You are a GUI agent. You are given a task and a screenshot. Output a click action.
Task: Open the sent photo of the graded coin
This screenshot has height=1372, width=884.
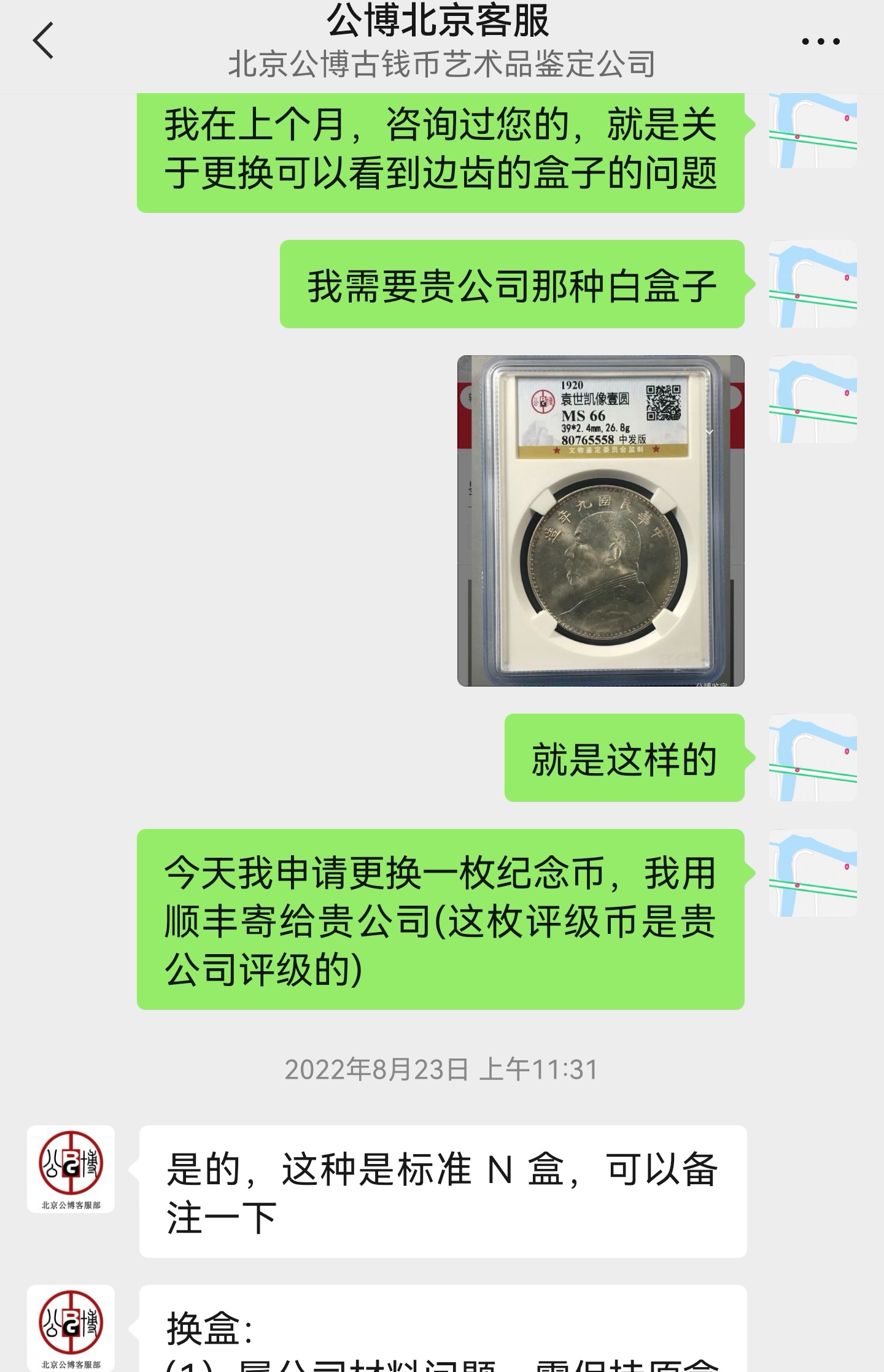[600, 520]
